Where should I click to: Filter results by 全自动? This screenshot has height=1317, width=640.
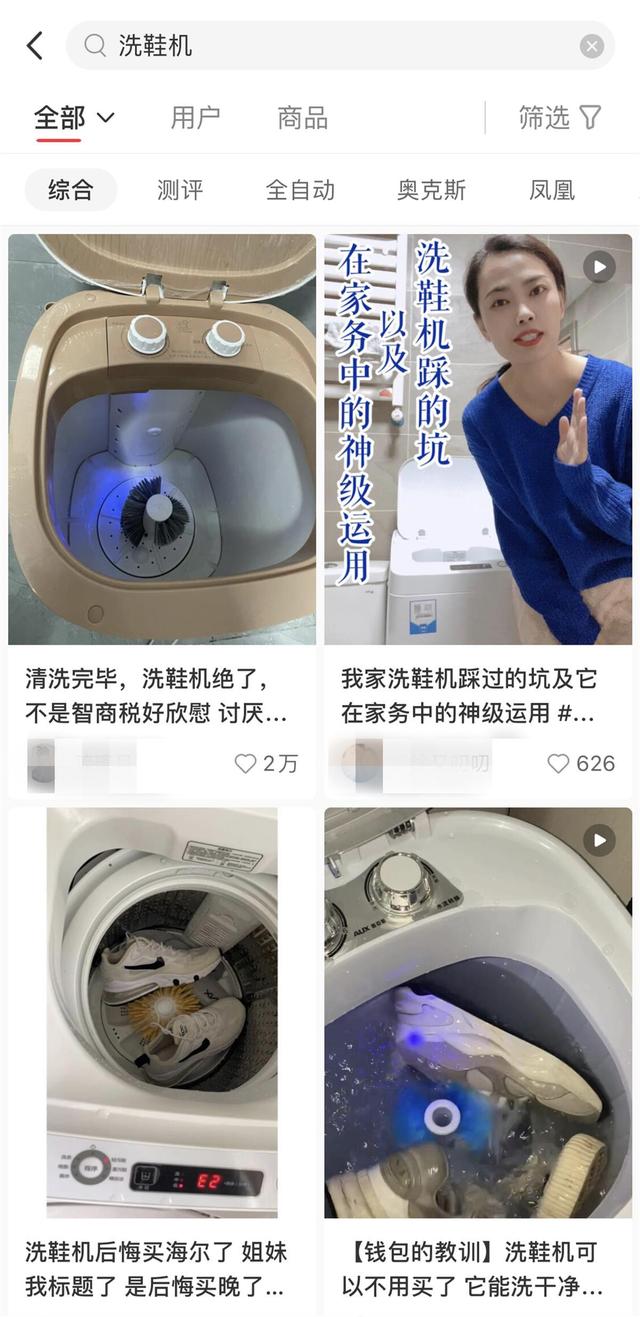(x=300, y=190)
